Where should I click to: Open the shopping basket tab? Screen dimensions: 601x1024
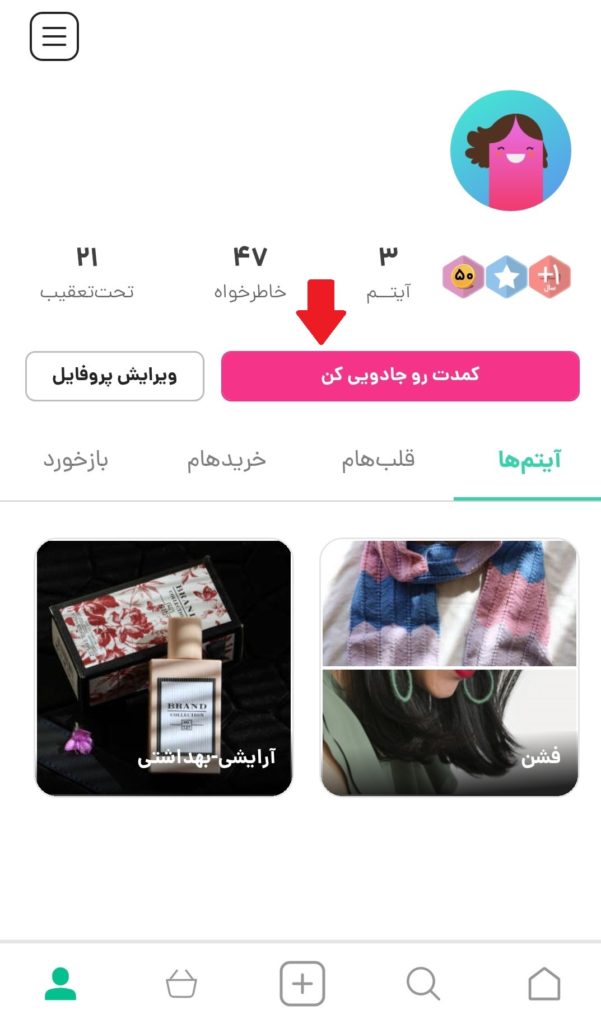click(x=181, y=985)
